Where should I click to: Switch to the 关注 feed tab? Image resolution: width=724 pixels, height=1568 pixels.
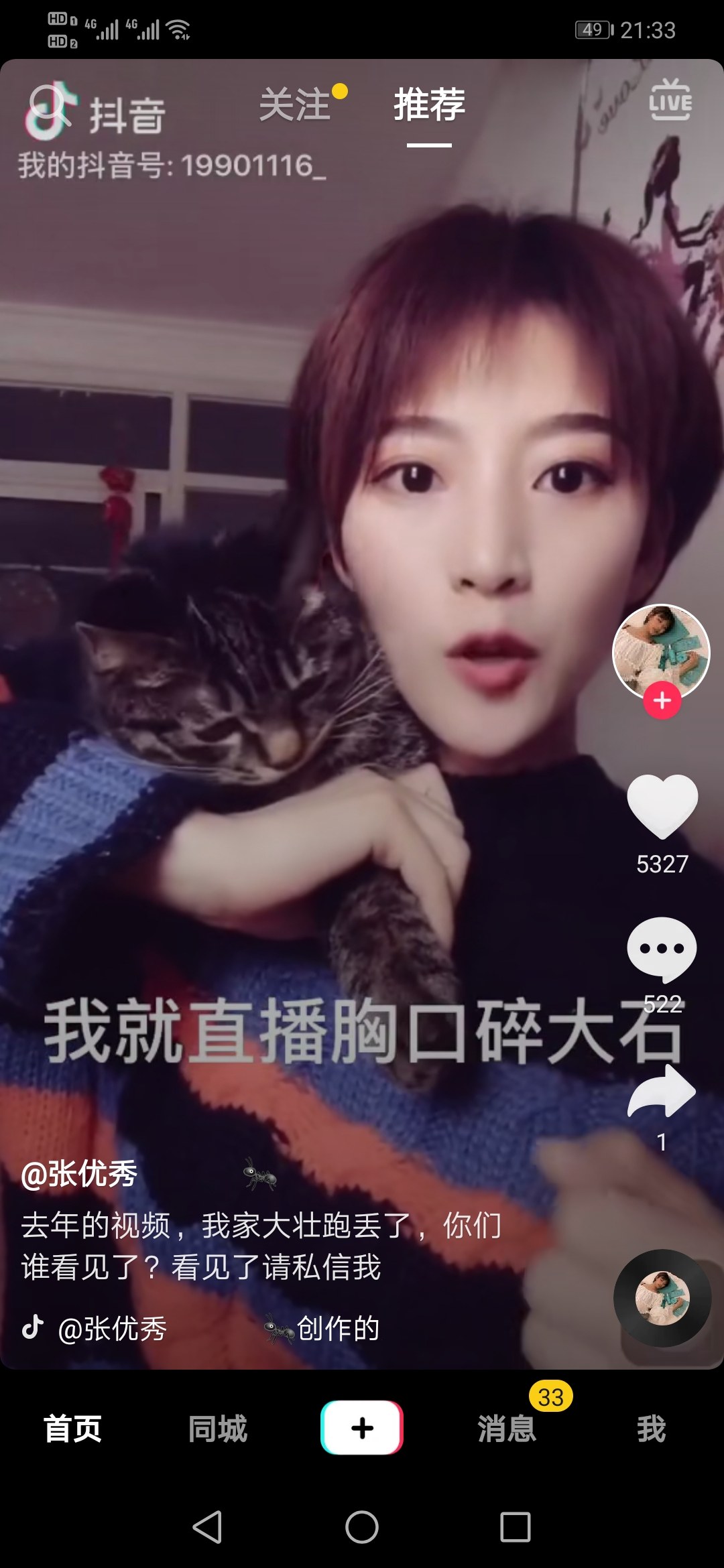pyautogui.click(x=296, y=105)
